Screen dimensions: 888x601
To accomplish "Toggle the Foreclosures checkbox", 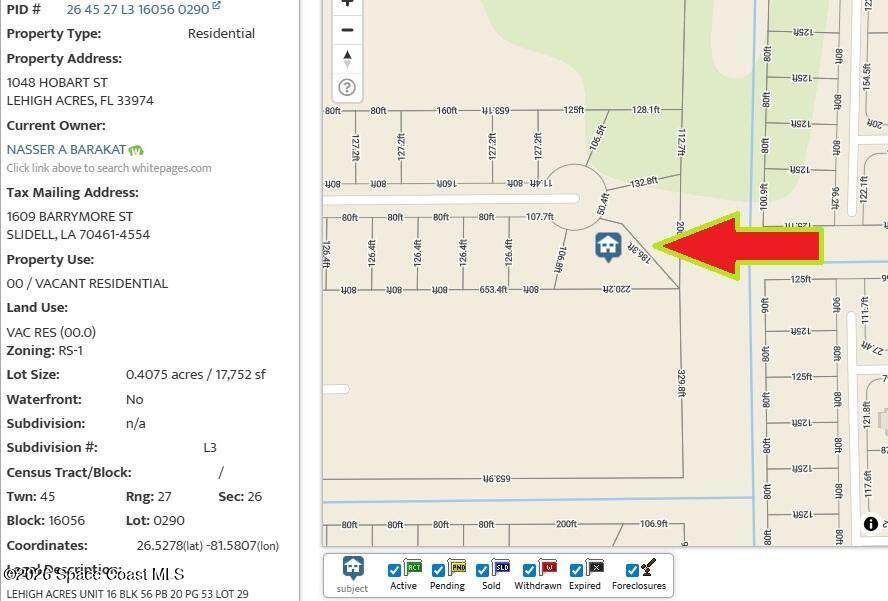I will point(632,571).
